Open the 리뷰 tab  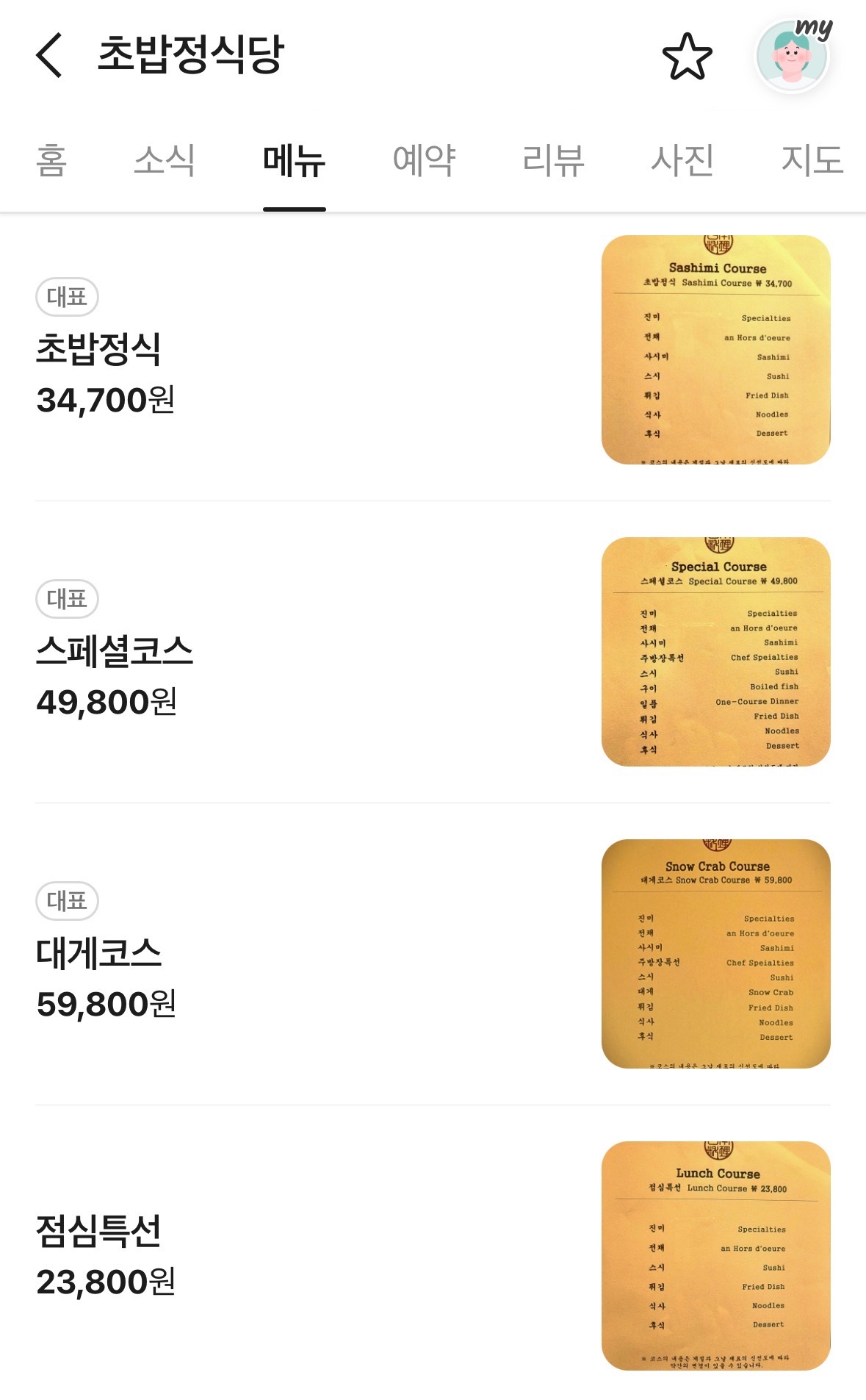point(554,160)
